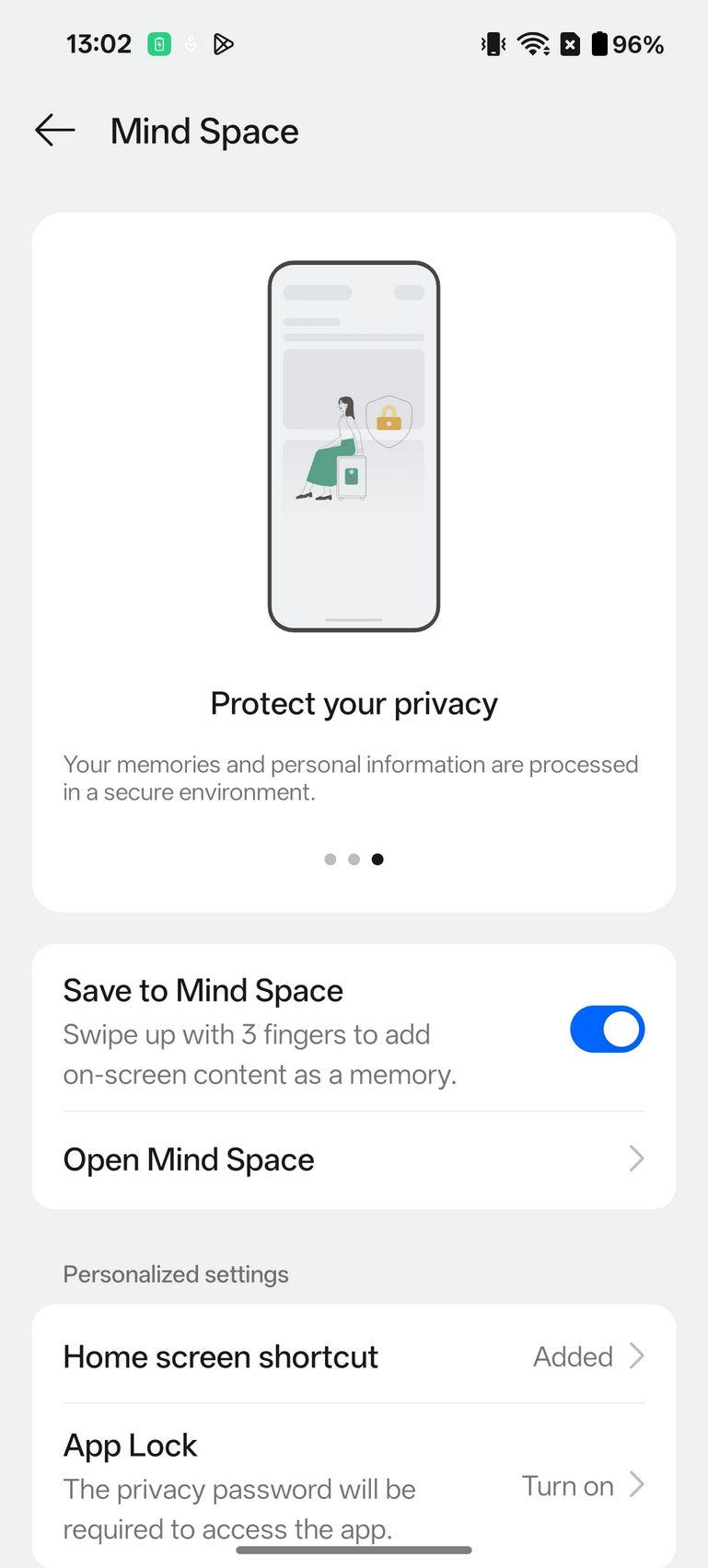
Task: Turn on App Lock
Action: point(354,1485)
